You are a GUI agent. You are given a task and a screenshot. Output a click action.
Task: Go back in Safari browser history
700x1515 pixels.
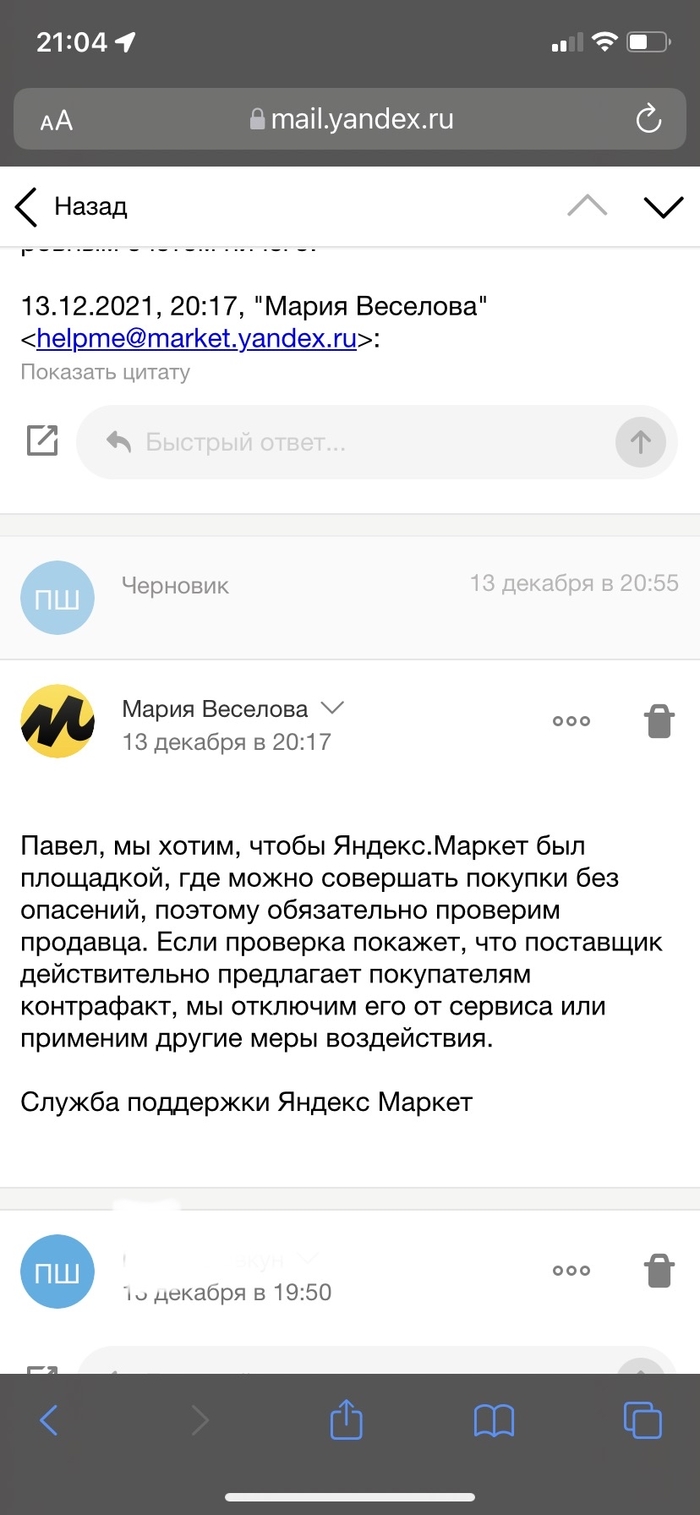pos(49,1420)
